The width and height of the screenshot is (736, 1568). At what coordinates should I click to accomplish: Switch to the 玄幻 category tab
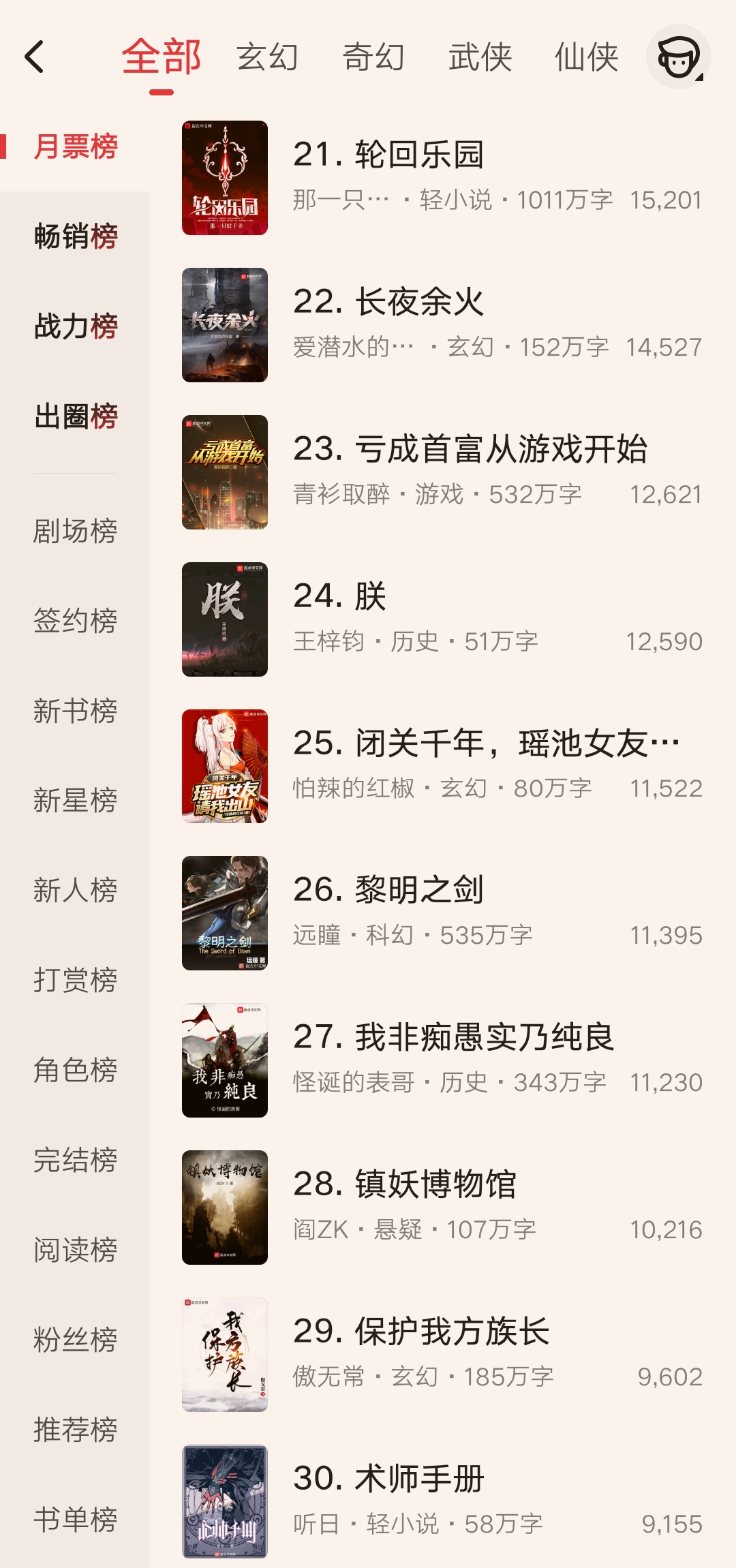[267, 57]
